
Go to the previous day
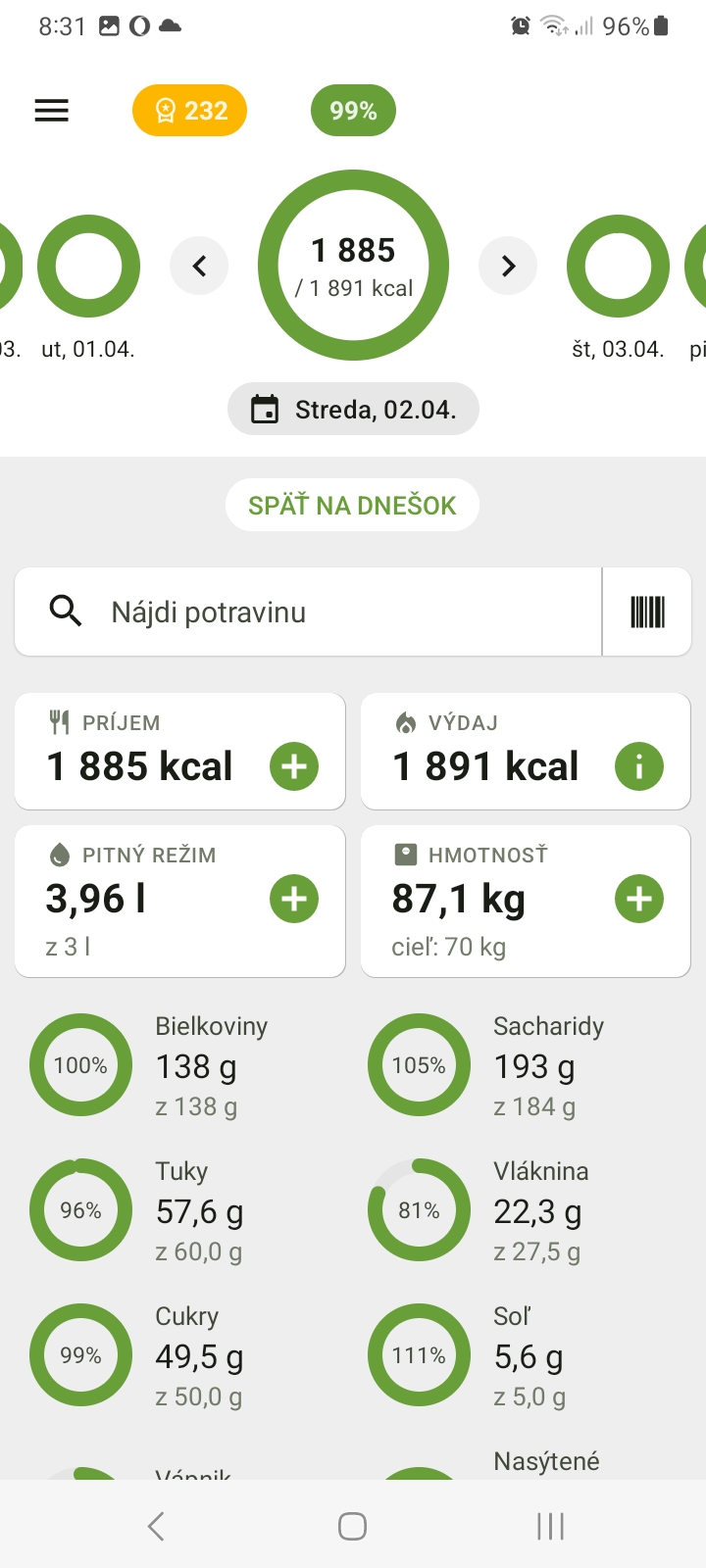click(199, 266)
